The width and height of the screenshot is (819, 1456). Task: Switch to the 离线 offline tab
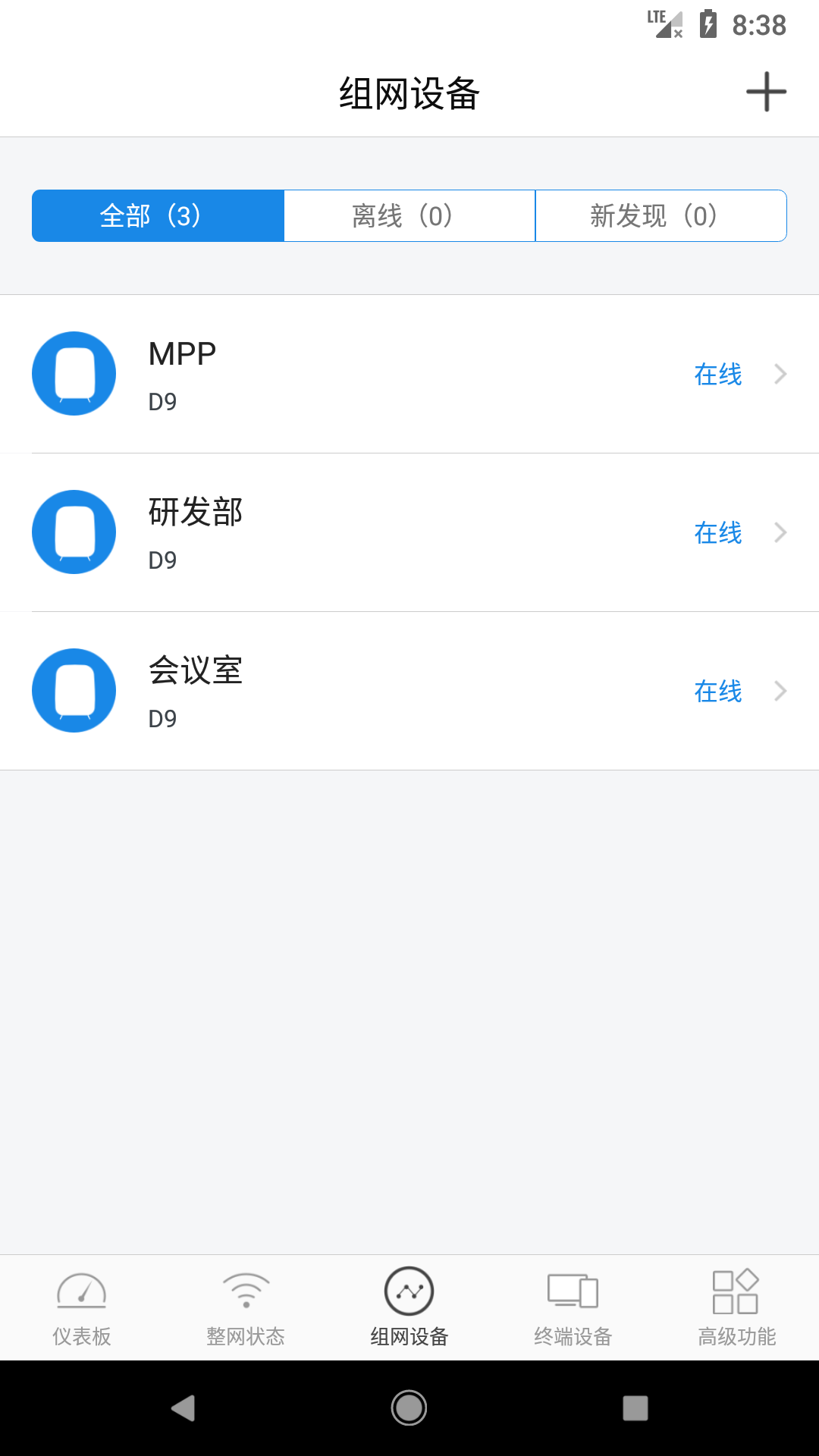409,215
